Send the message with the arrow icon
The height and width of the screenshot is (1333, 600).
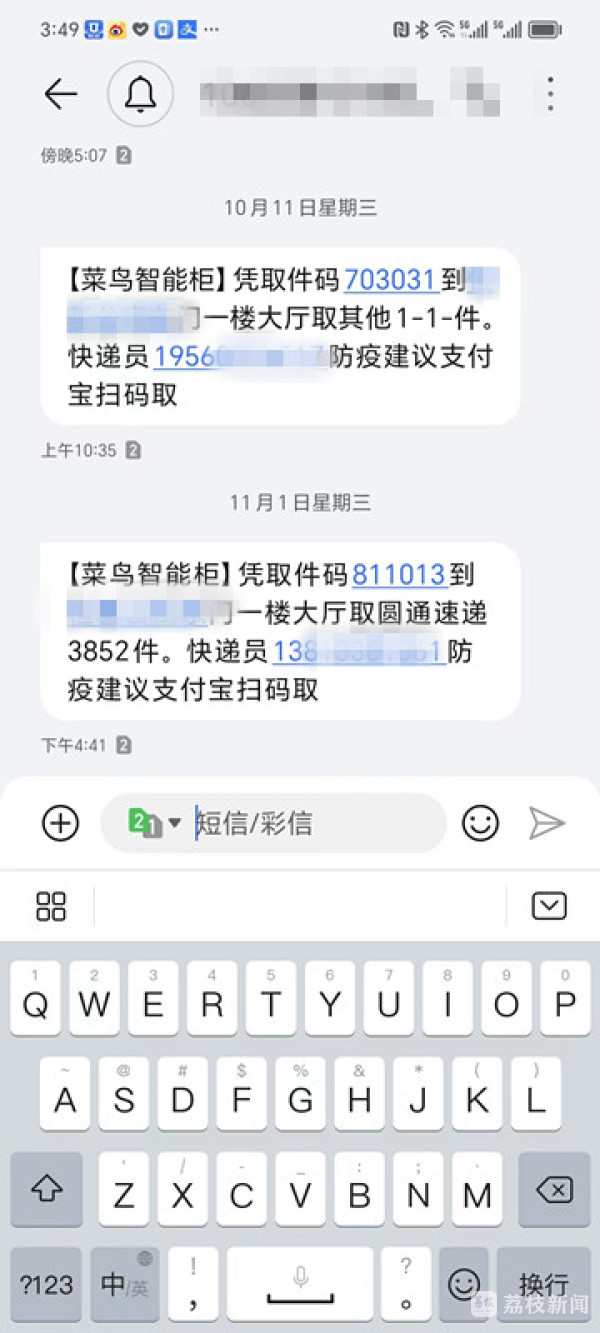point(547,823)
